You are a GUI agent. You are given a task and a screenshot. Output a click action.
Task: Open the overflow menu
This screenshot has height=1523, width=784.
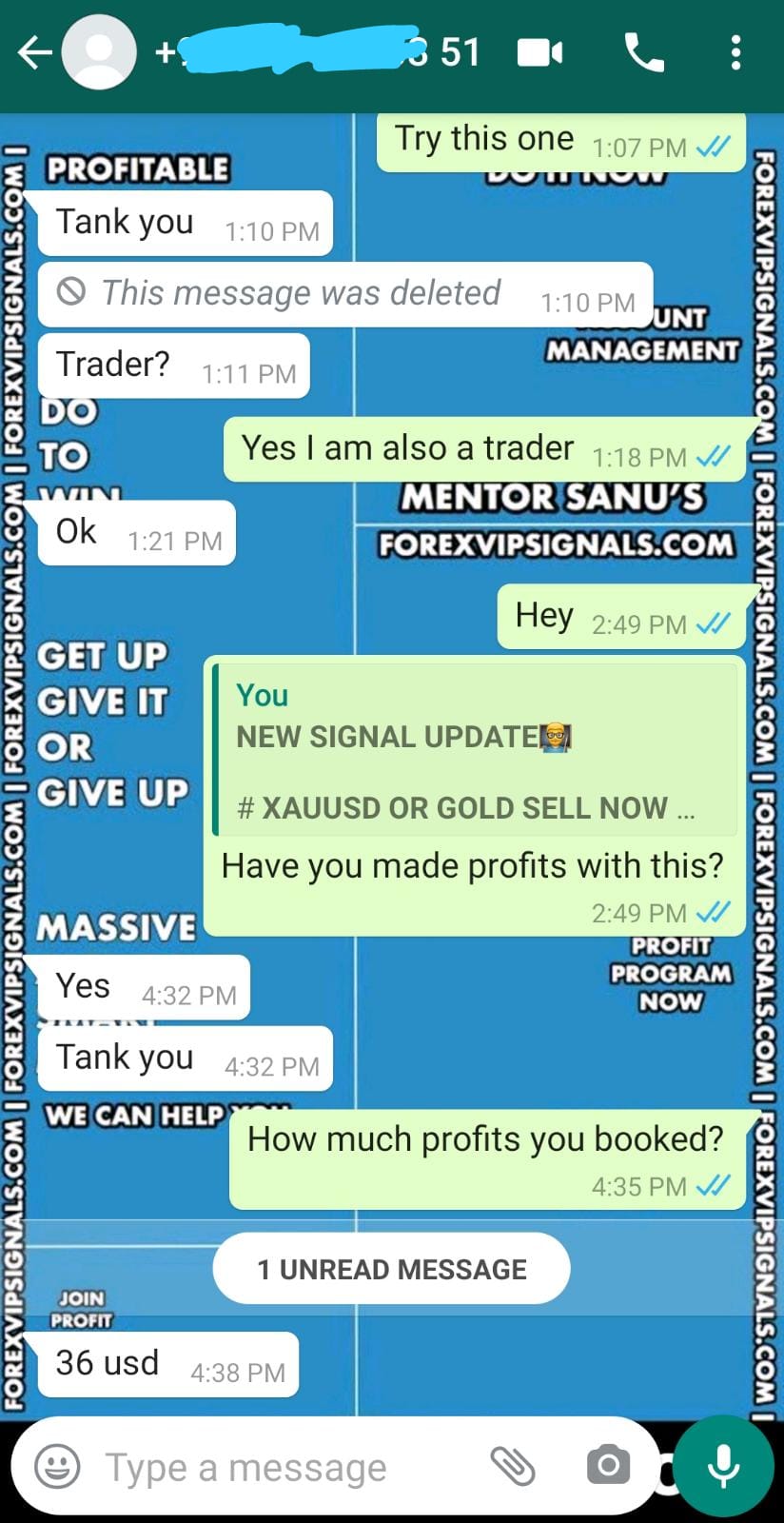coord(735,53)
